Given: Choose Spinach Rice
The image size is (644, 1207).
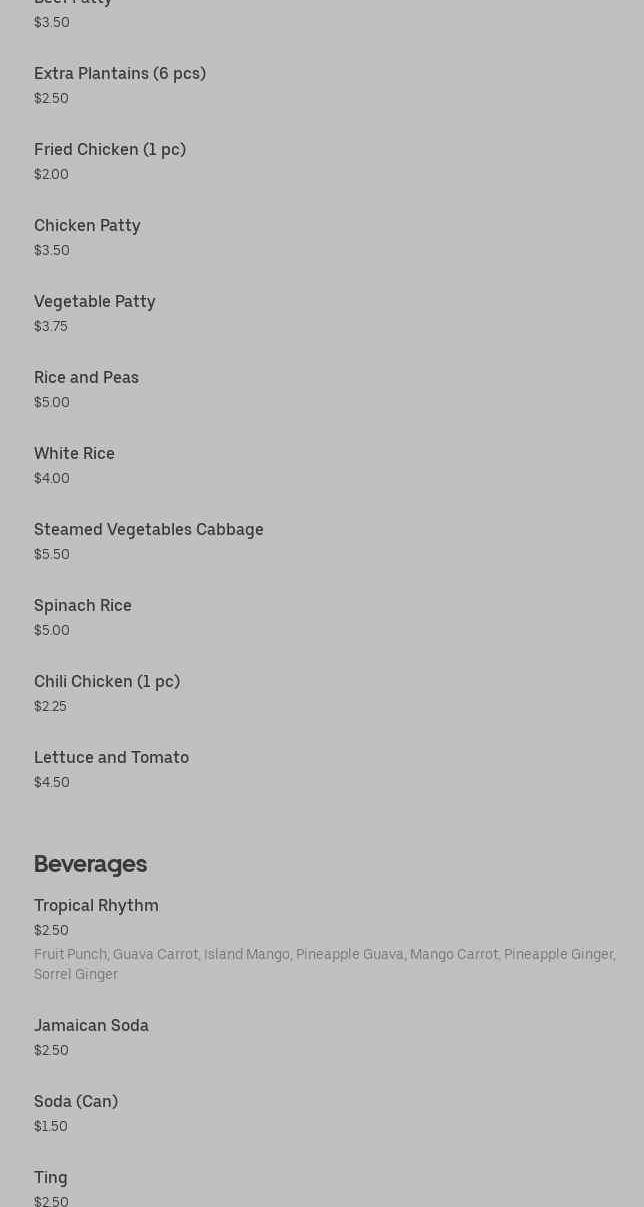Looking at the screenshot, I should [83, 606].
